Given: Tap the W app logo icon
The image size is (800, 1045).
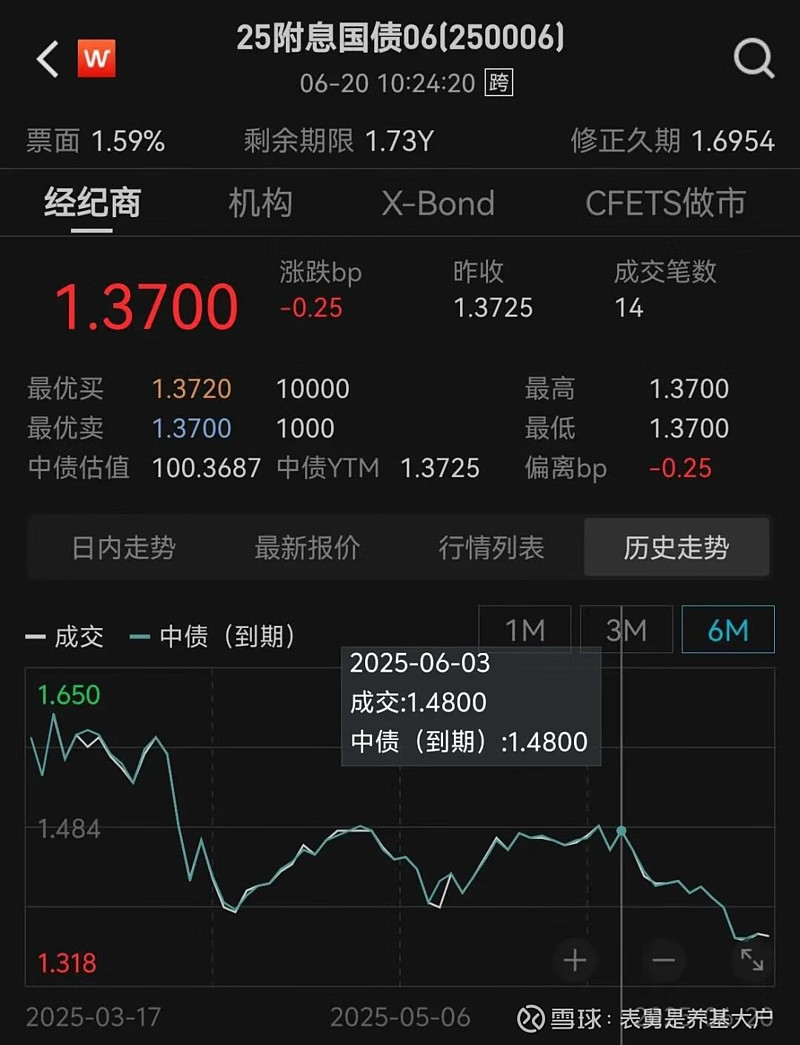Looking at the screenshot, I should [97, 58].
